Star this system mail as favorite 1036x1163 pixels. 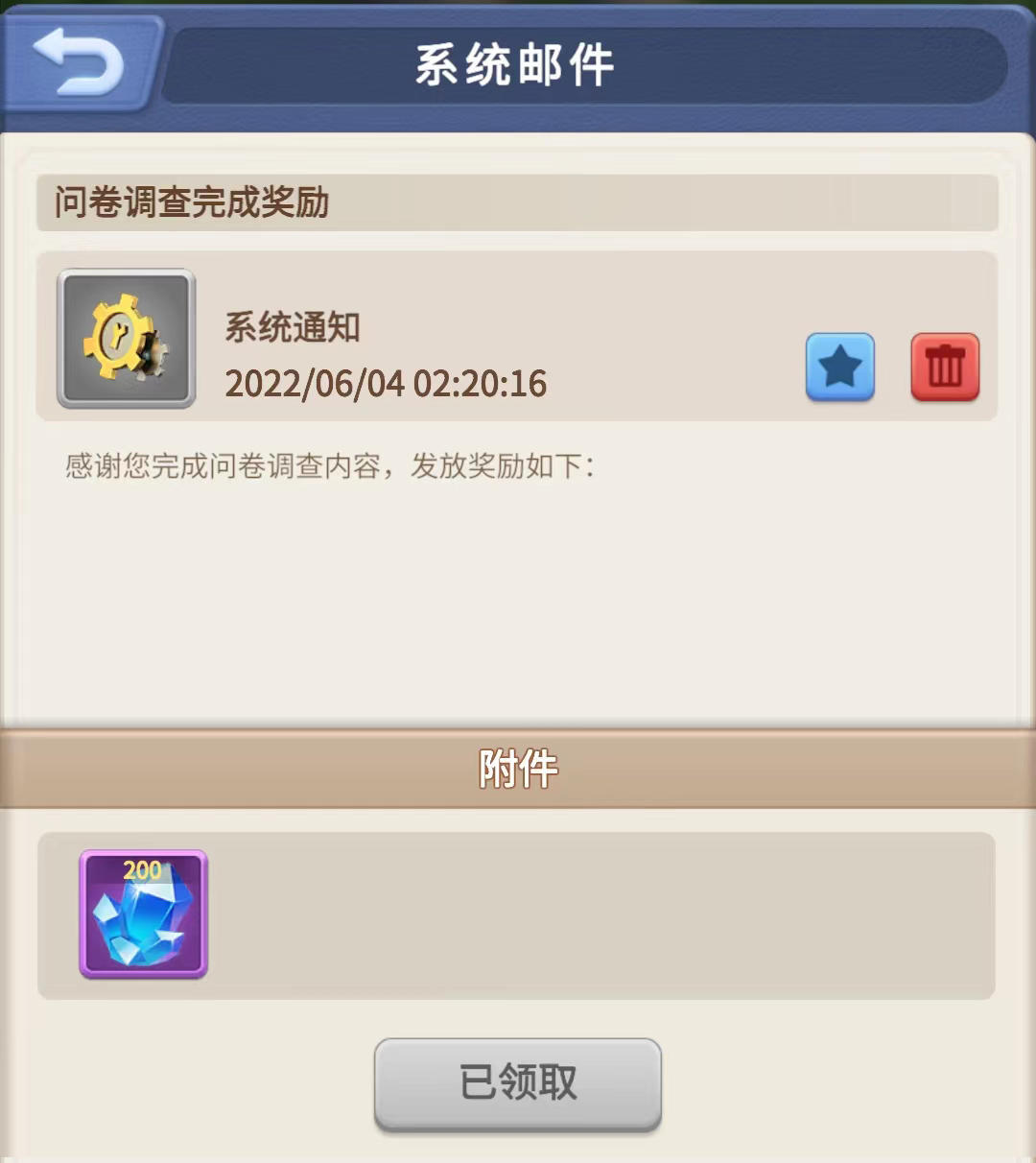point(840,368)
